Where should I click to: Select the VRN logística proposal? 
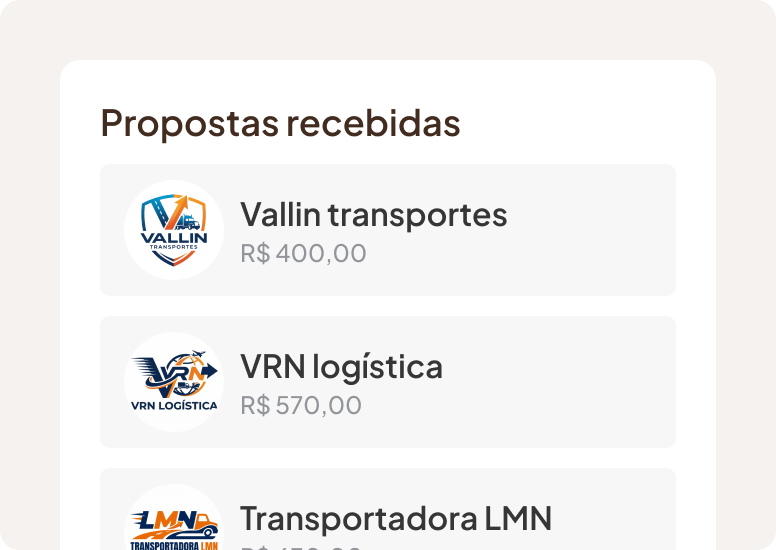[x=387, y=382]
